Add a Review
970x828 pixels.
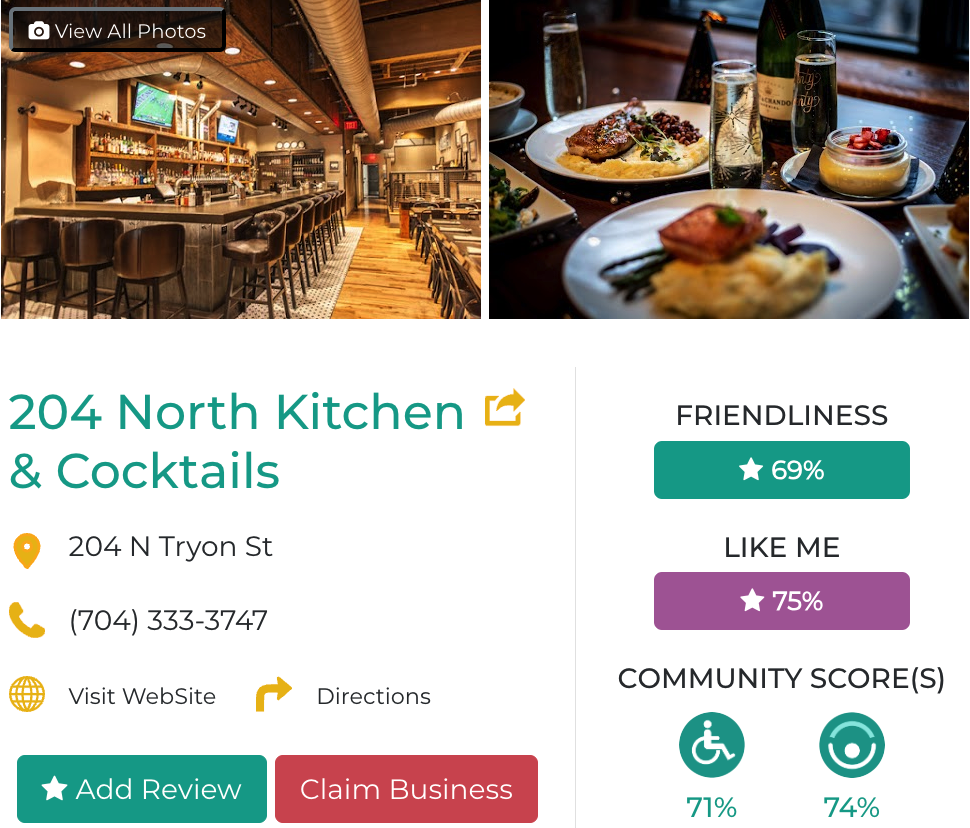coord(142,789)
